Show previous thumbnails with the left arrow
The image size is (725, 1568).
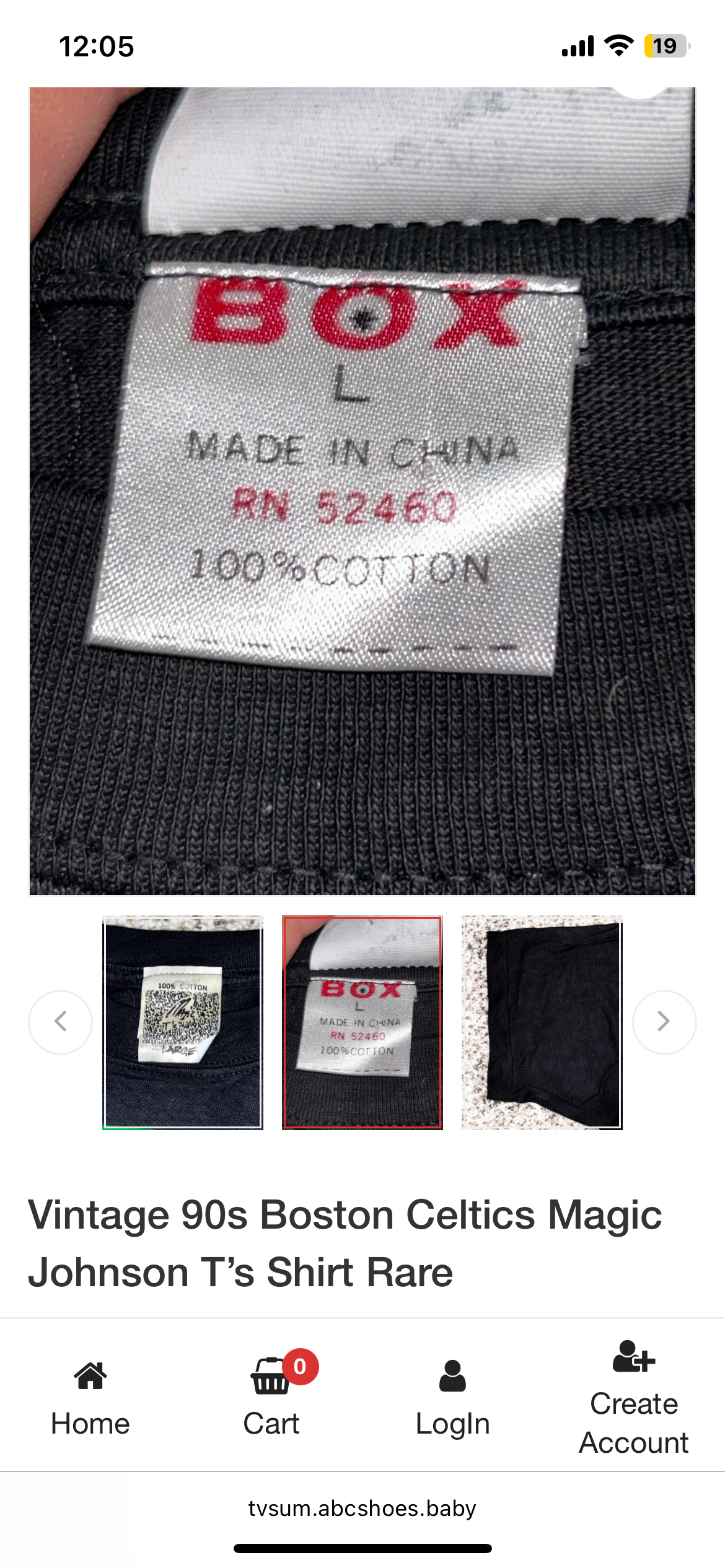click(60, 1022)
